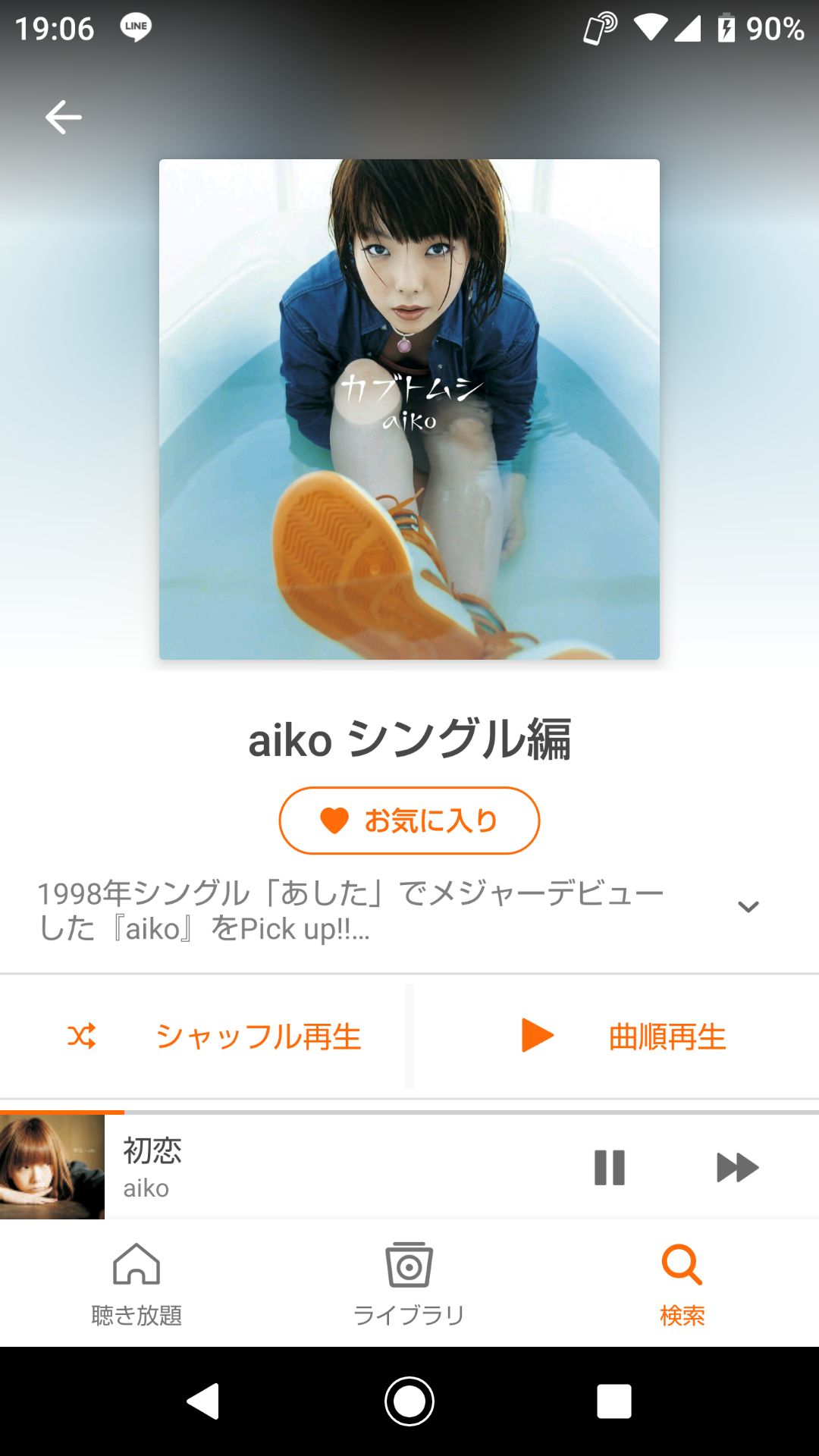The height and width of the screenshot is (1456, 819).
Task: Open the 初恋 mini player
Action: [303, 1167]
